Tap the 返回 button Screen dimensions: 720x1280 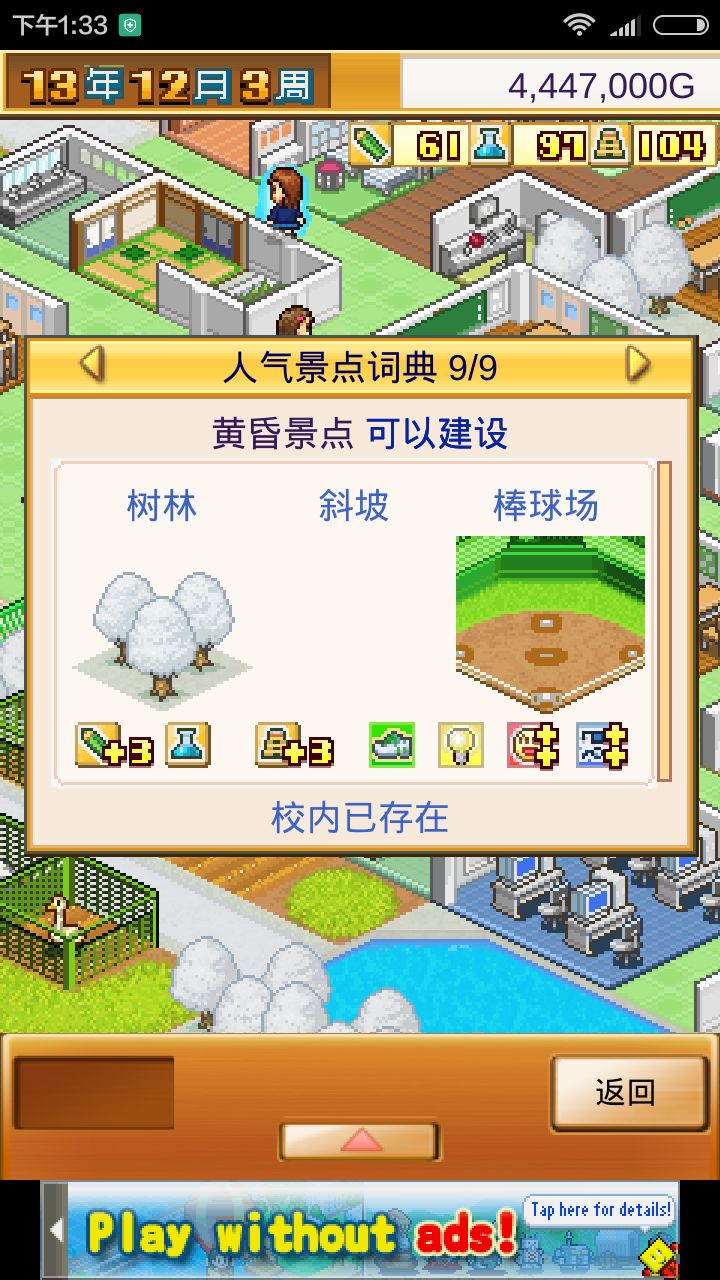[627, 1093]
